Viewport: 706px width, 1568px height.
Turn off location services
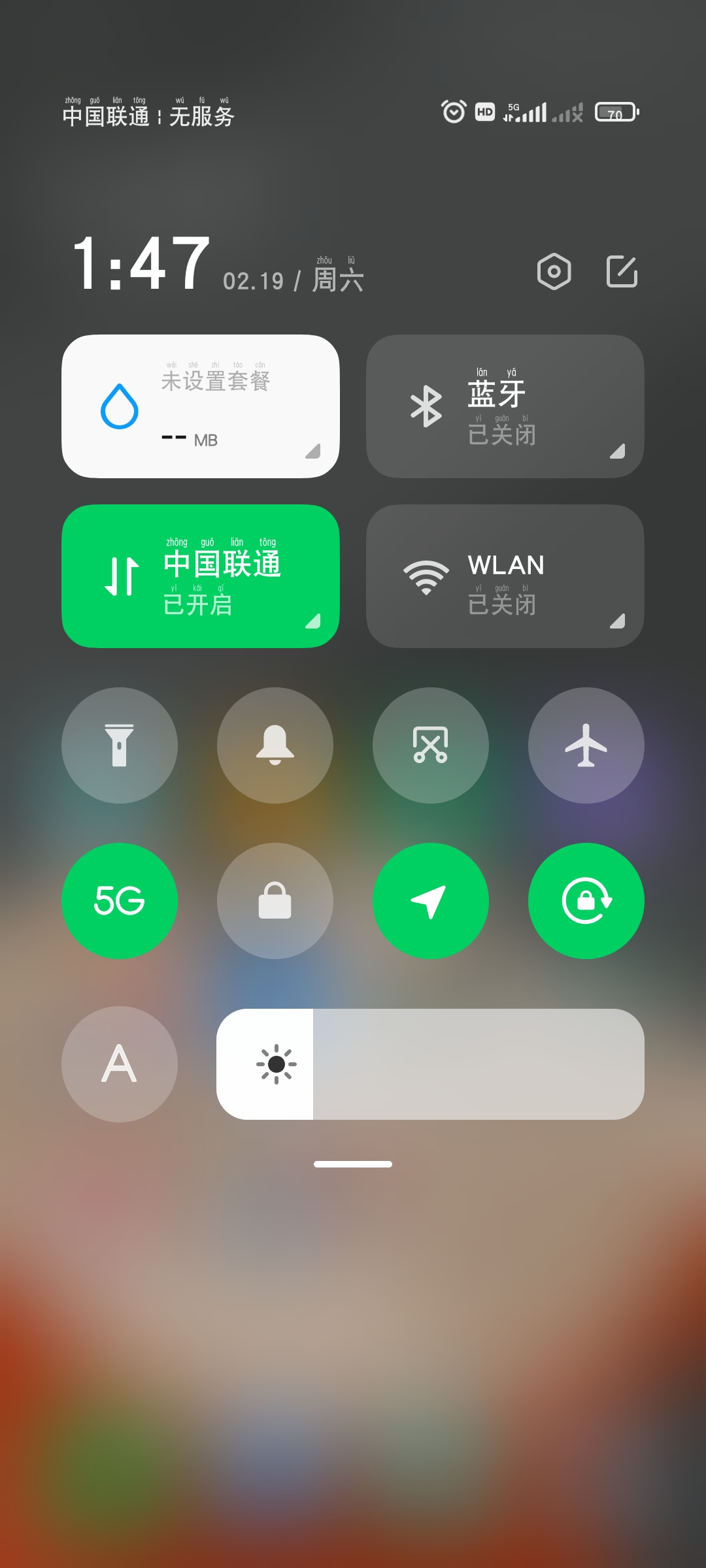(x=431, y=901)
